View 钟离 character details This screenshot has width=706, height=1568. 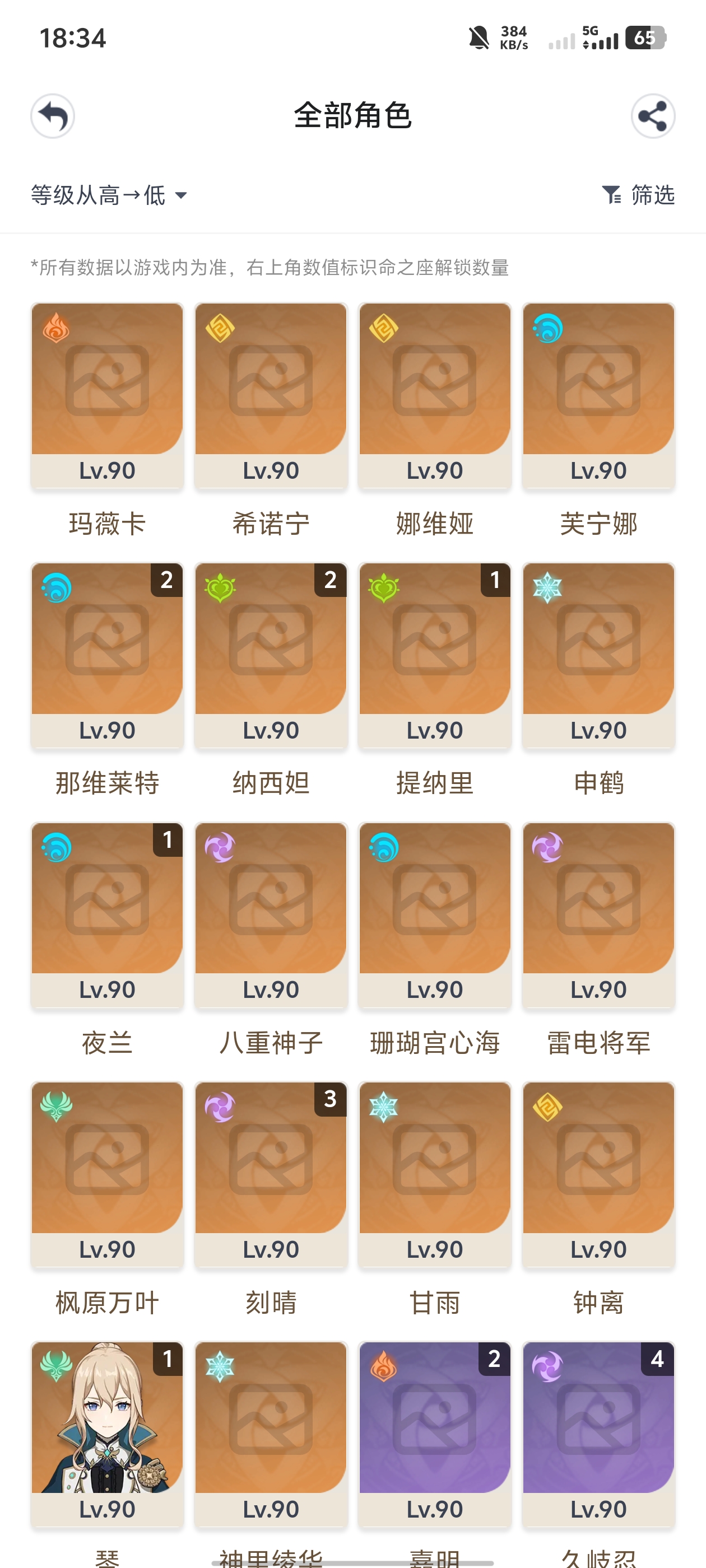tap(598, 1175)
